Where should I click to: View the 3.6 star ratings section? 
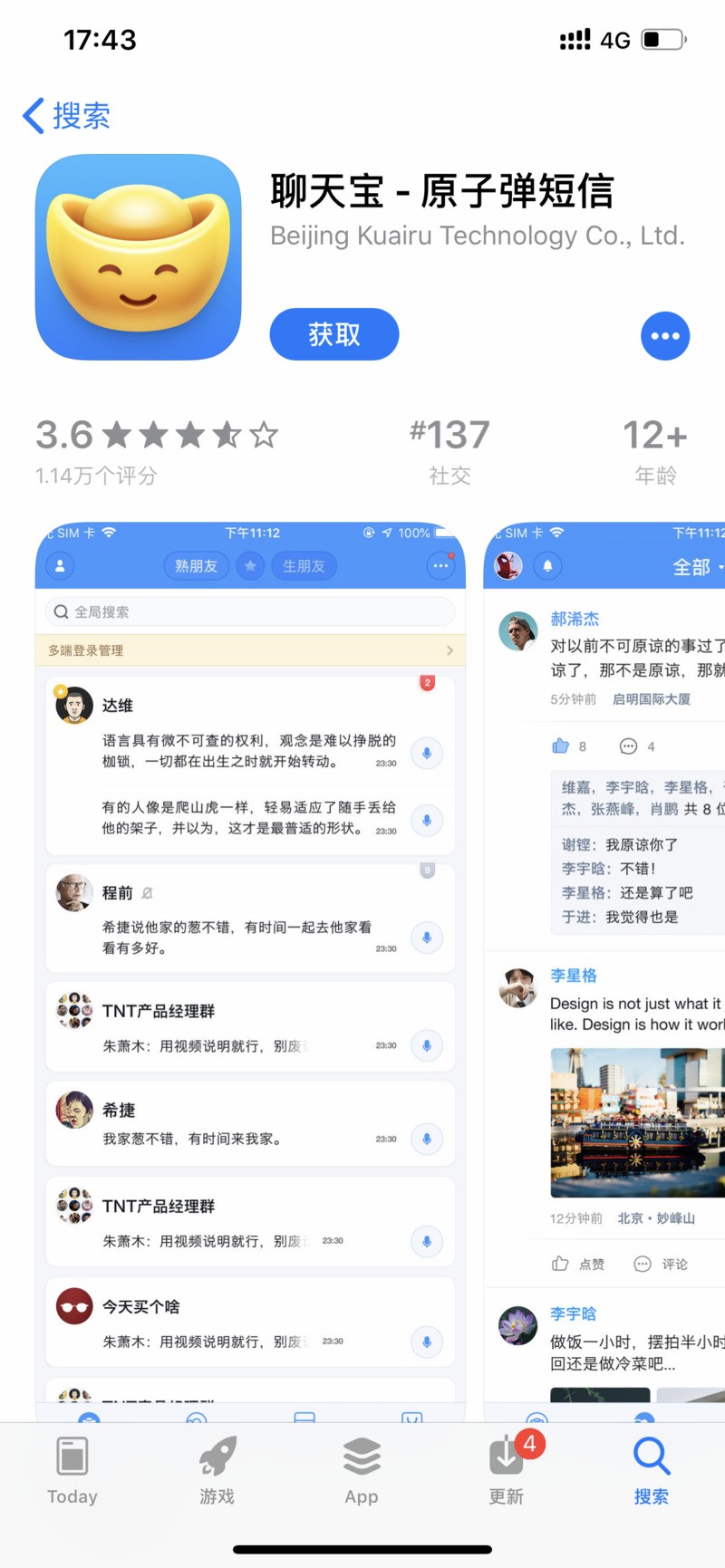(156, 450)
